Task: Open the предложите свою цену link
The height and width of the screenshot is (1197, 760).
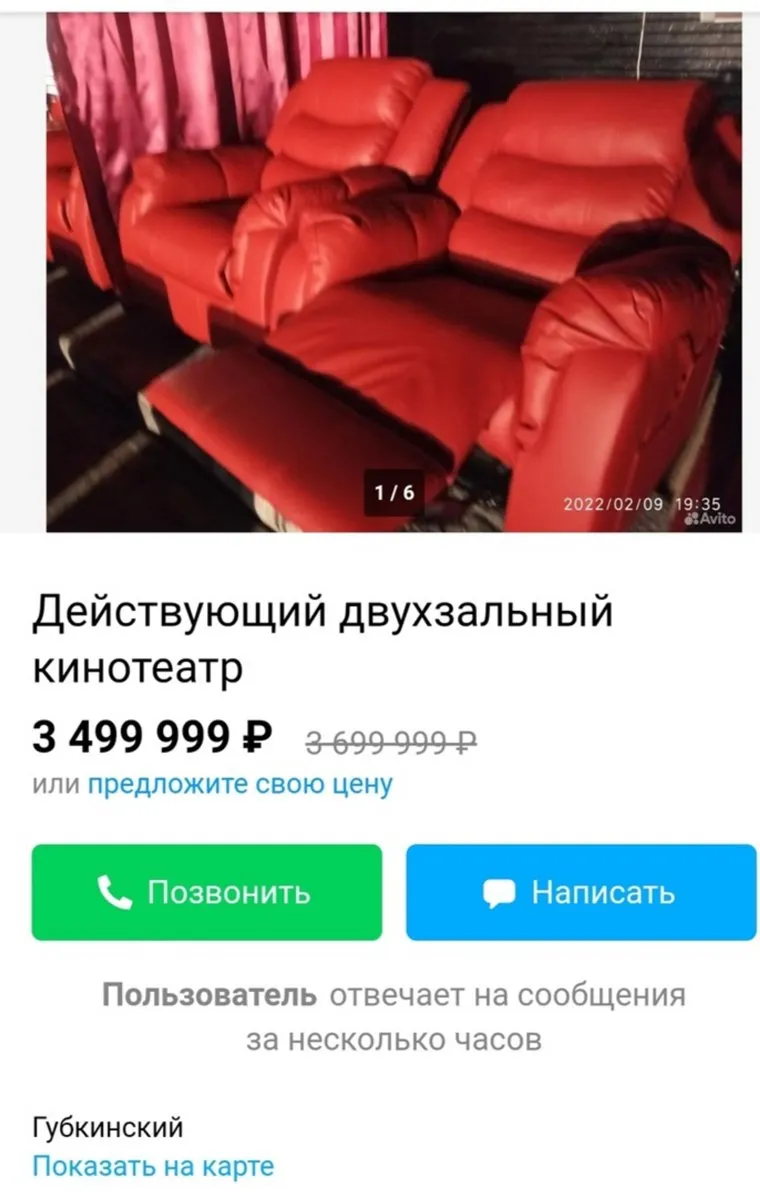Action: coord(240,785)
